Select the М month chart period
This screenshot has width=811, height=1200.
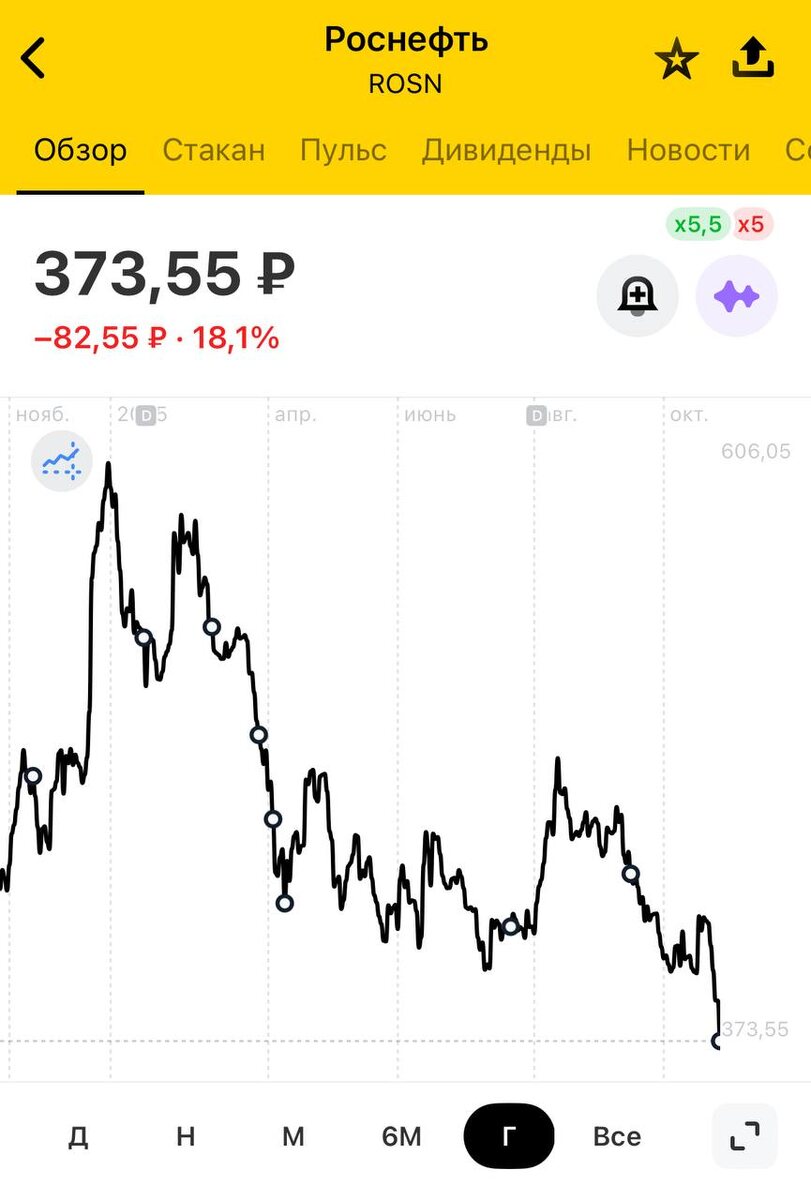tap(292, 1136)
